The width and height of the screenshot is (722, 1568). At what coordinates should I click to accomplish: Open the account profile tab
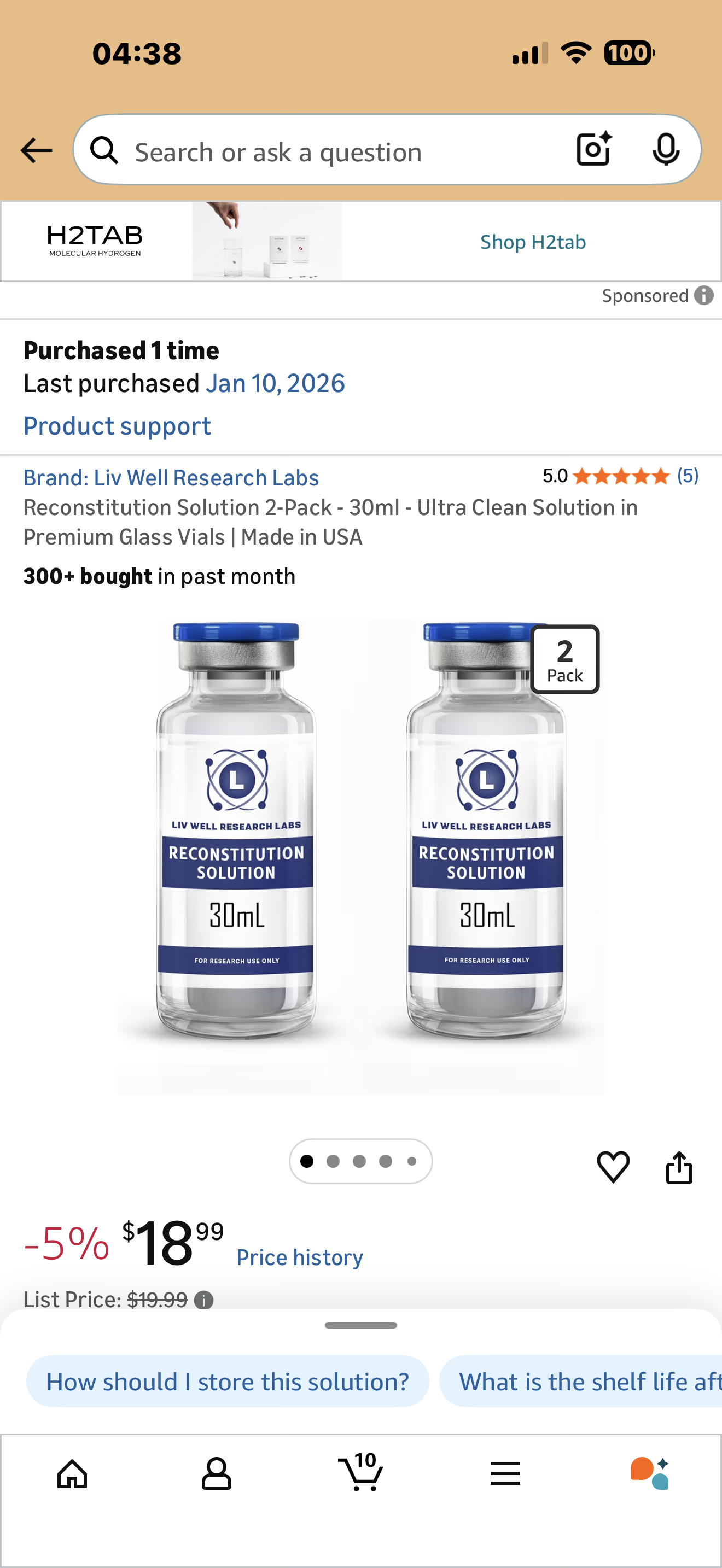click(216, 1475)
